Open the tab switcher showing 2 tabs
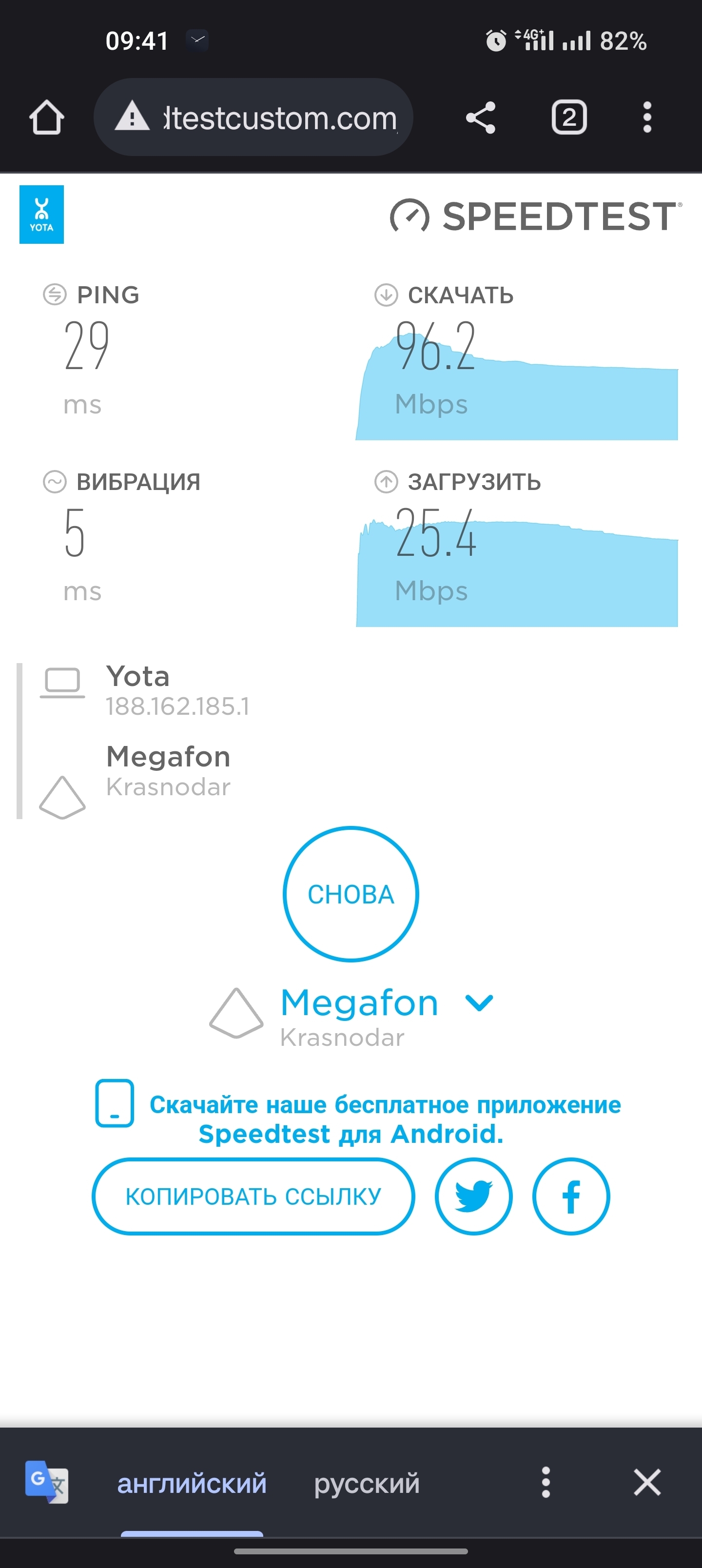Screen dimensions: 702x1568 pos(568,117)
